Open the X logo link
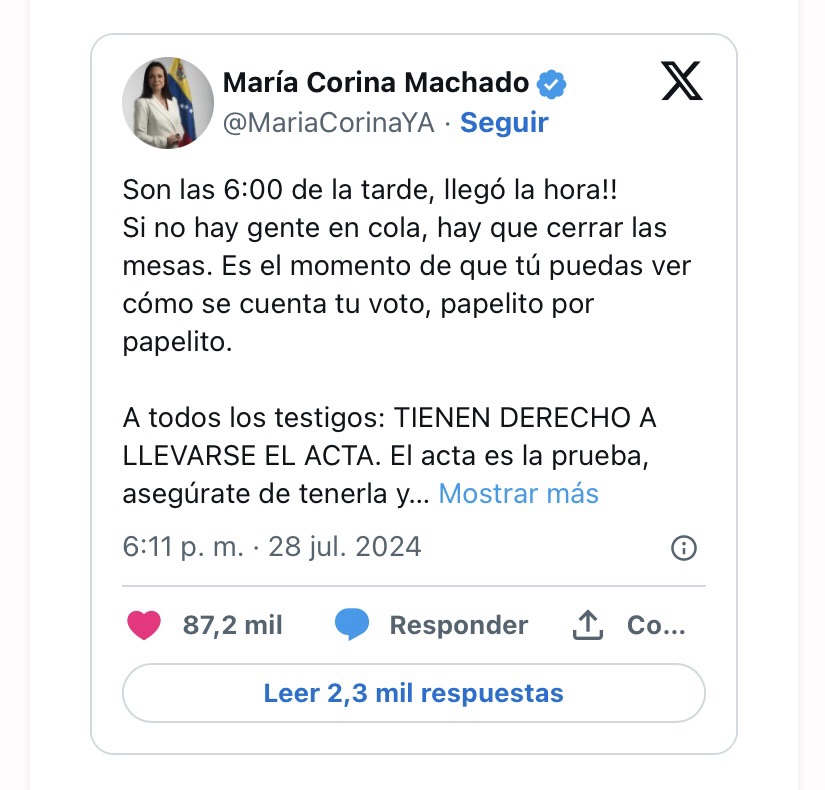 [682, 82]
